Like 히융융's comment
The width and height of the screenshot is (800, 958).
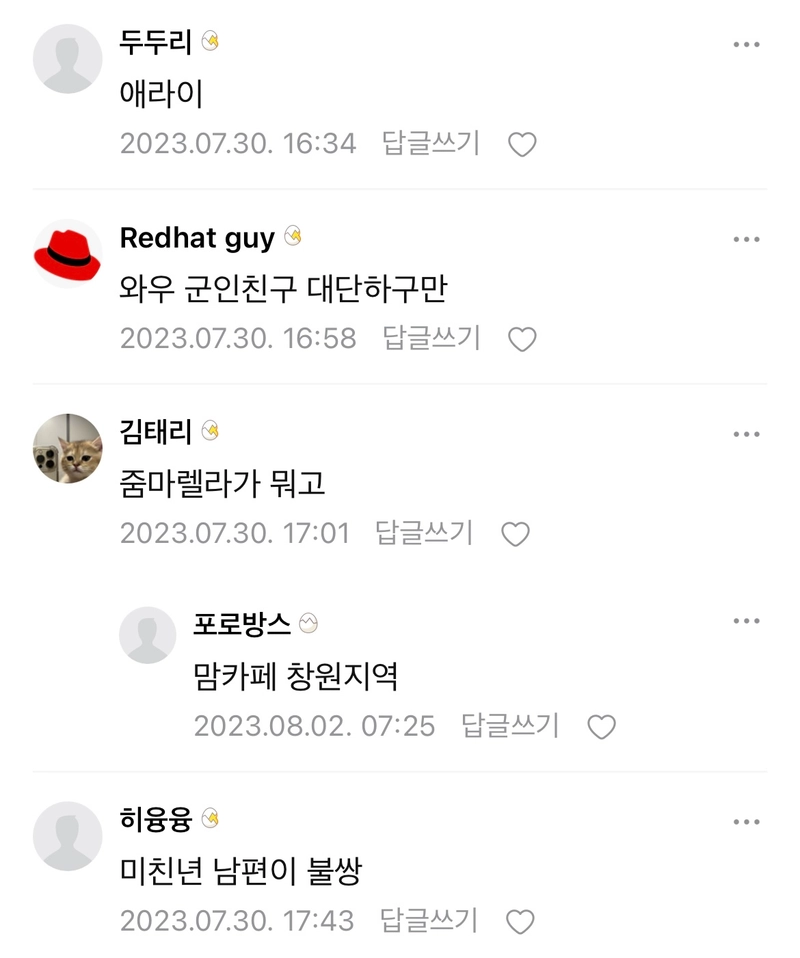pyautogui.click(x=519, y=922)
